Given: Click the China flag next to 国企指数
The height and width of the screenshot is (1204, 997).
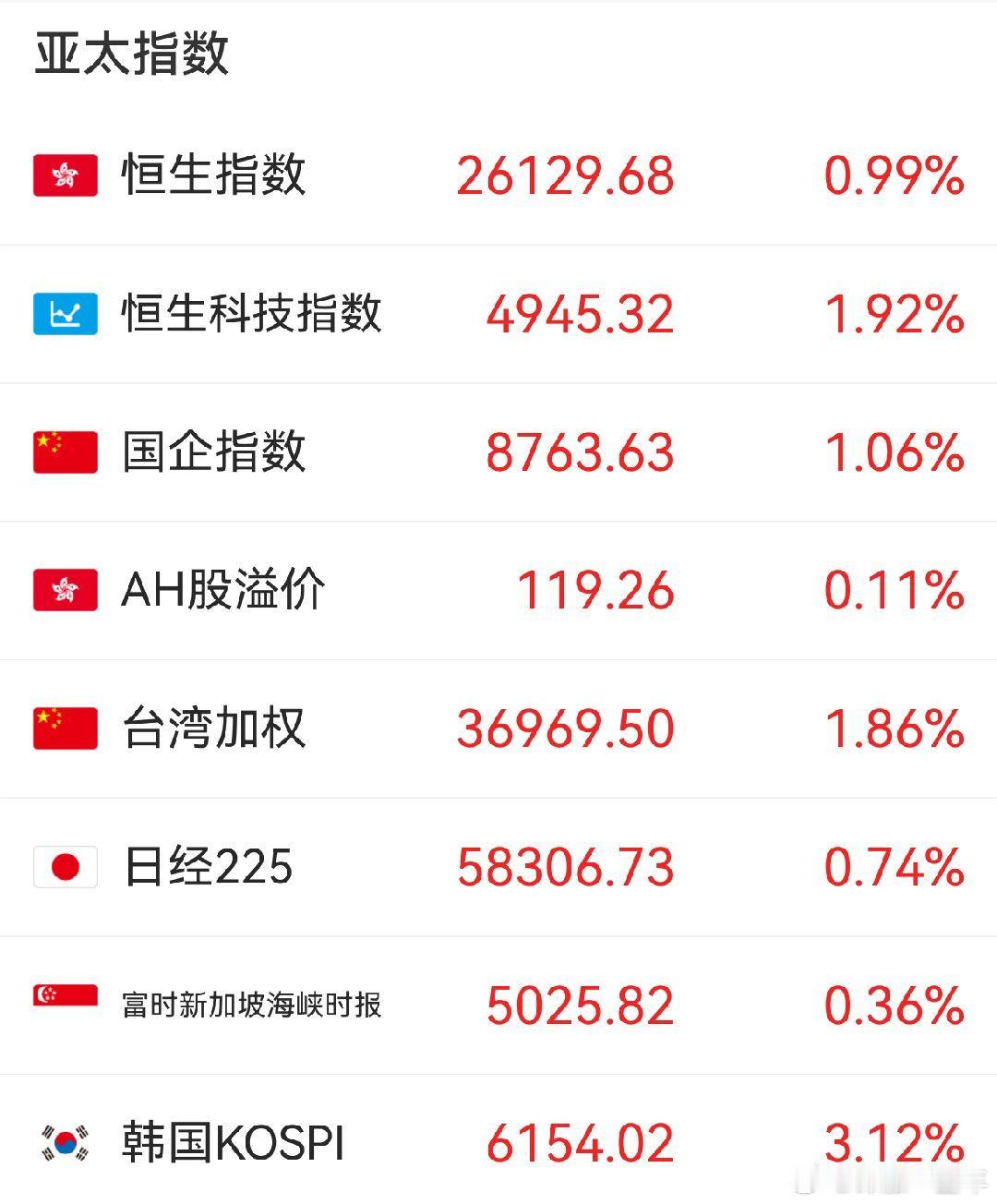Looking at the screenshot, I should [65, 452].
